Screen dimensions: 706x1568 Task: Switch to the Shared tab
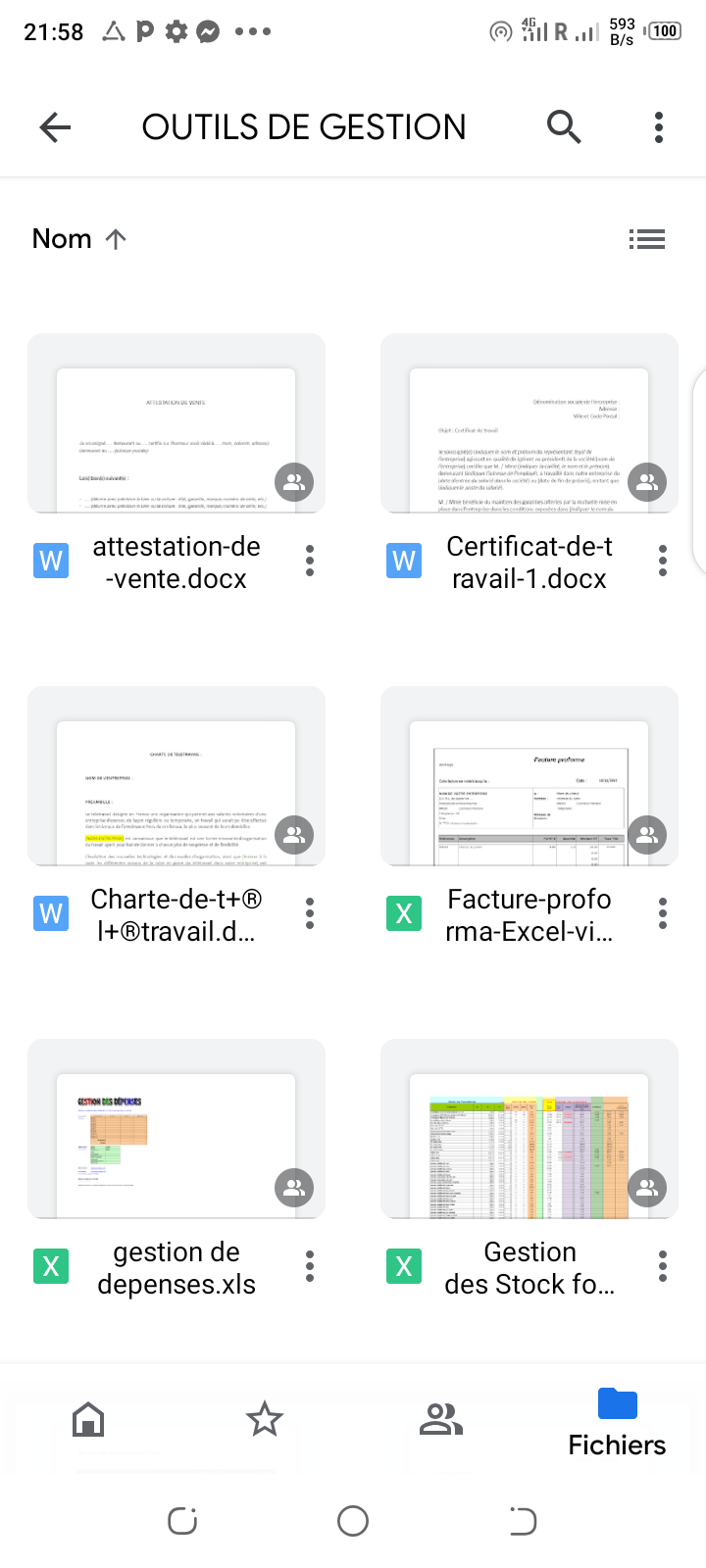[x=441, y=1419]
